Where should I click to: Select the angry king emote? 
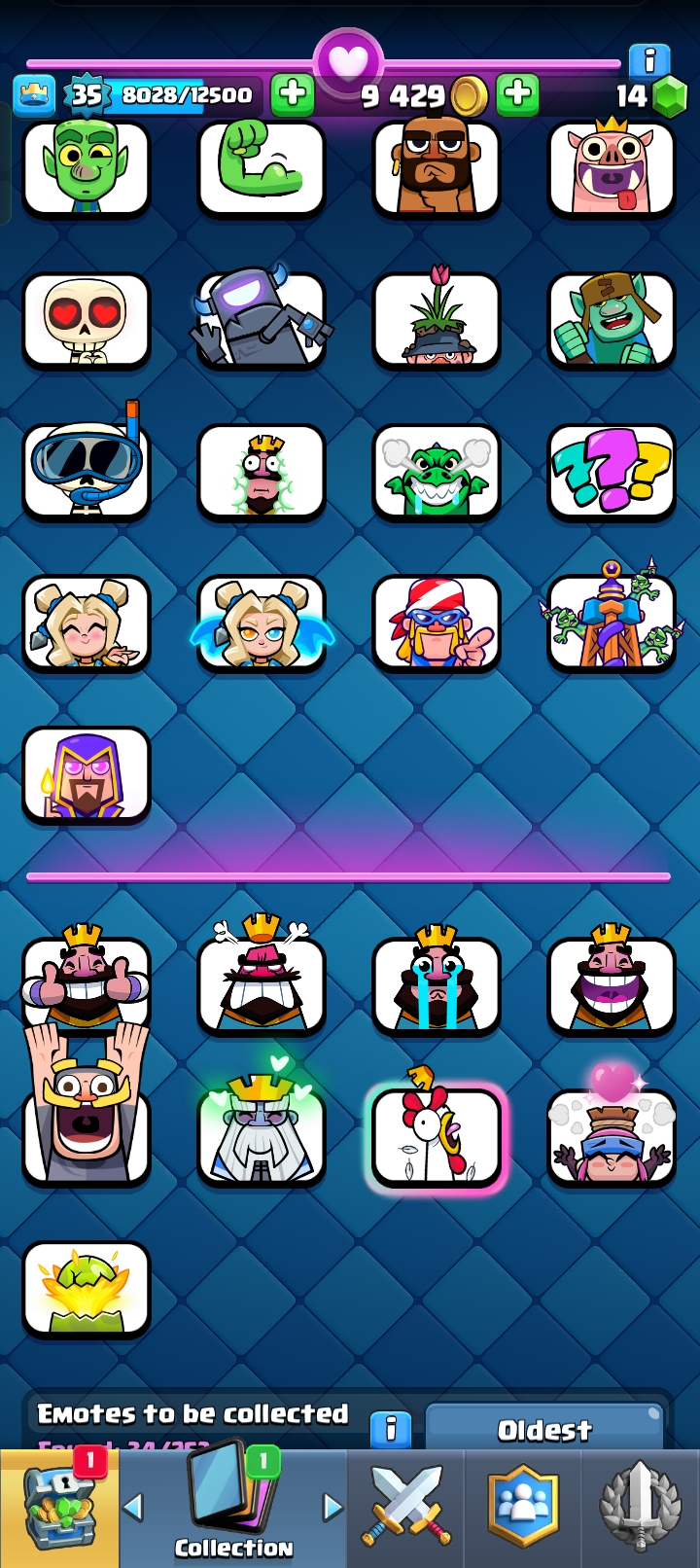(x=262, y=983)
